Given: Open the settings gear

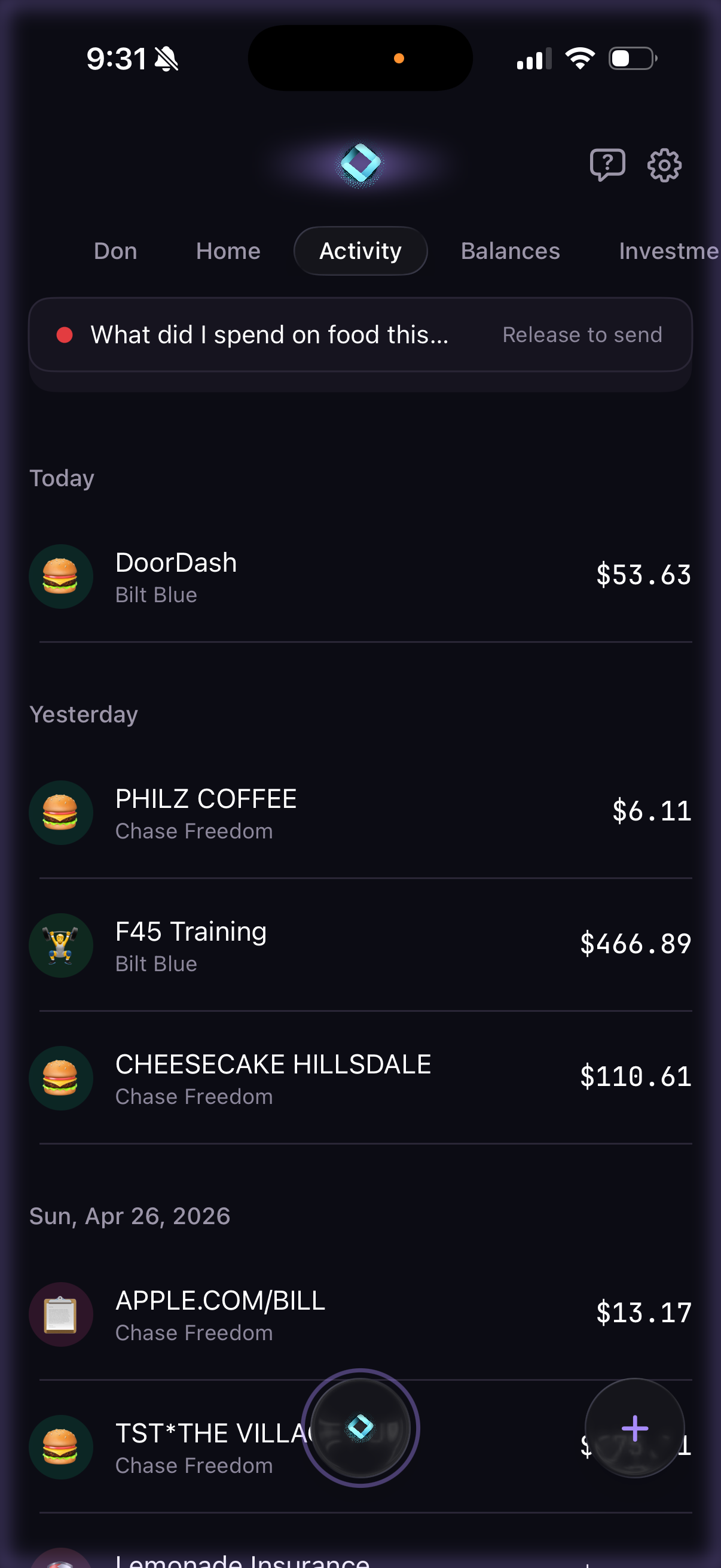Looking at the screenshot, I should (664, 164).
